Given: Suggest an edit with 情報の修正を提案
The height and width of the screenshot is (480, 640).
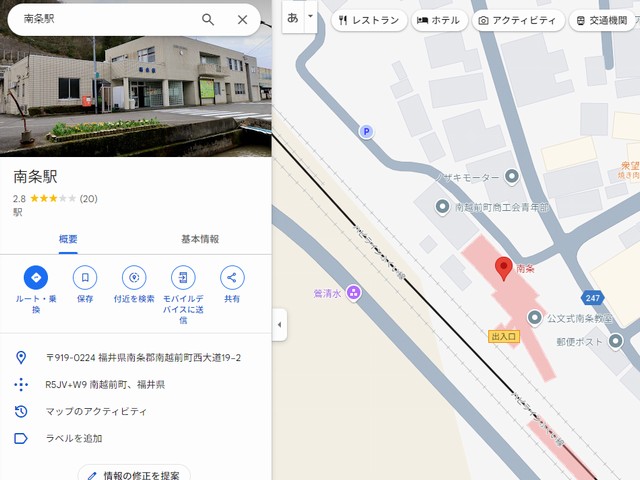Looking at the screenshot, I should click(x=134, y=474).
